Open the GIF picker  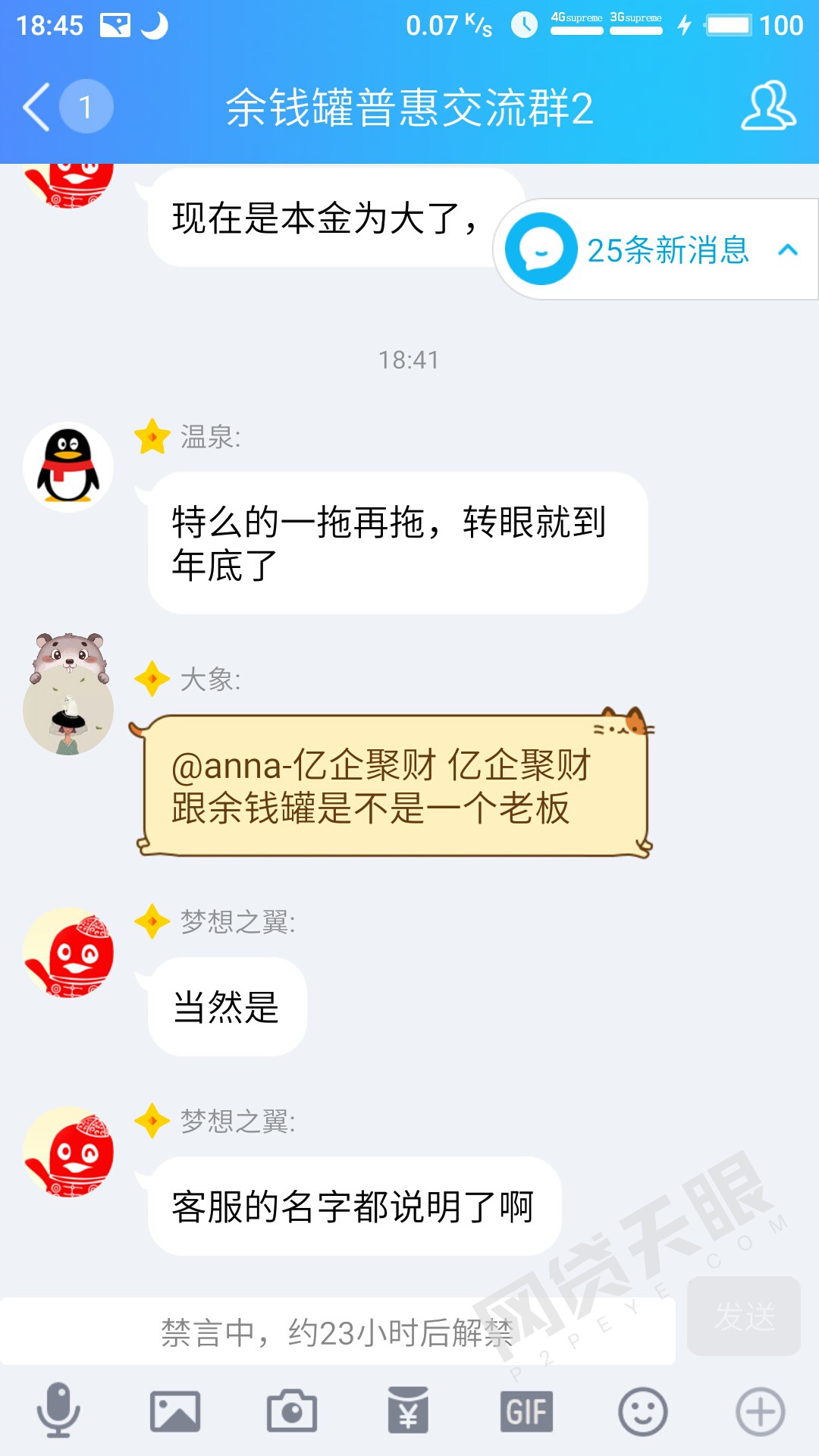click(x=526, y=1411)
